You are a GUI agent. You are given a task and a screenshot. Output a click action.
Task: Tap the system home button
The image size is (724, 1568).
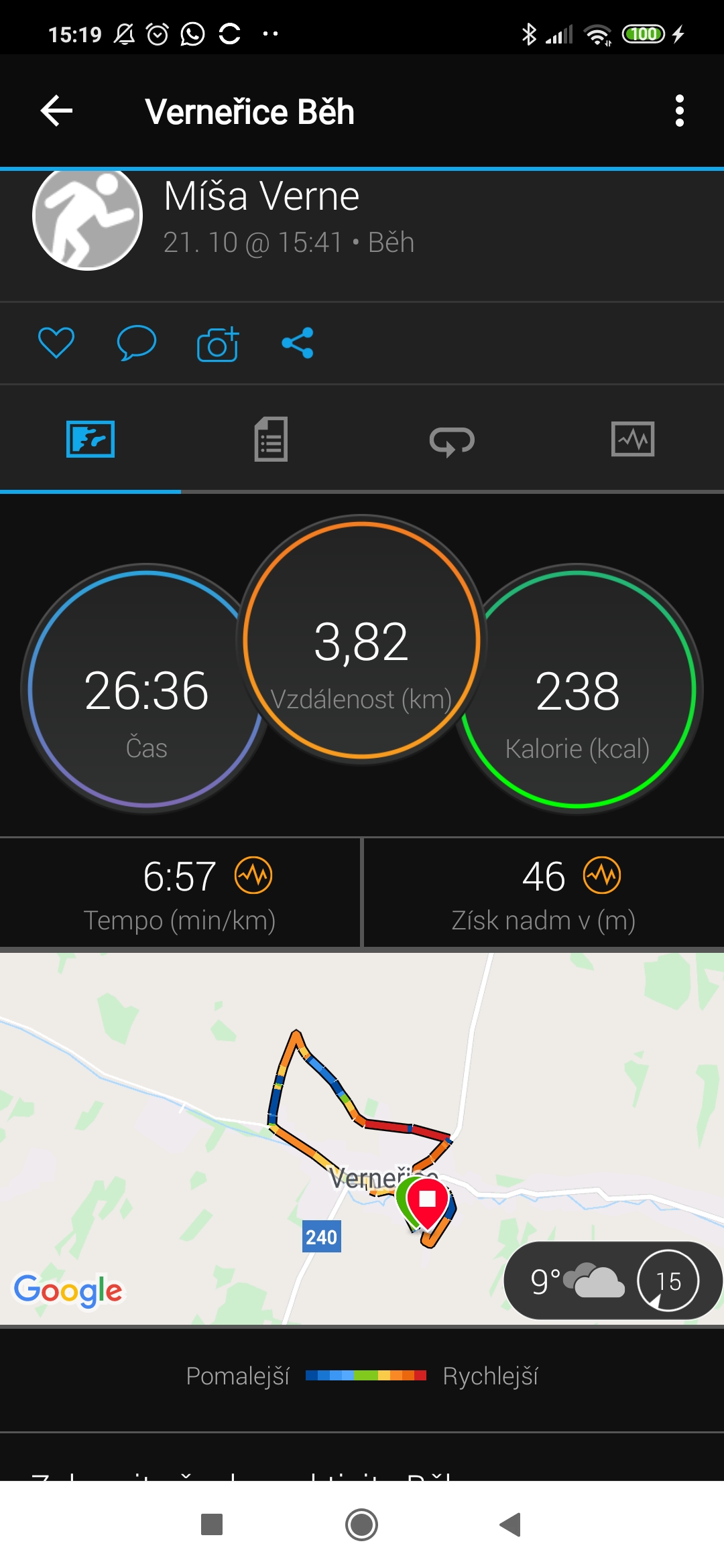[362, 1524]
